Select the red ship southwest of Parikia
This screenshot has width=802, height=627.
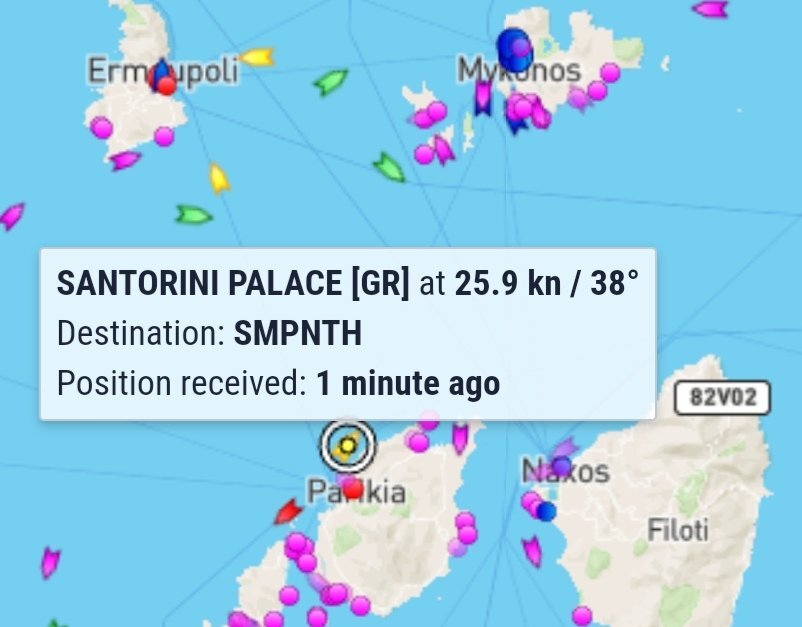(288, 513)
